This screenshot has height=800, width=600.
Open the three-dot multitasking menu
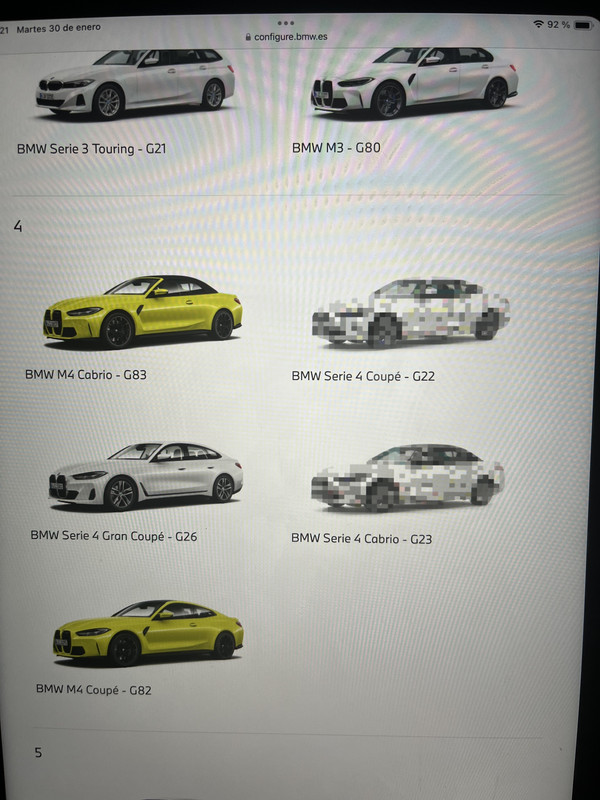pos(286,22)
